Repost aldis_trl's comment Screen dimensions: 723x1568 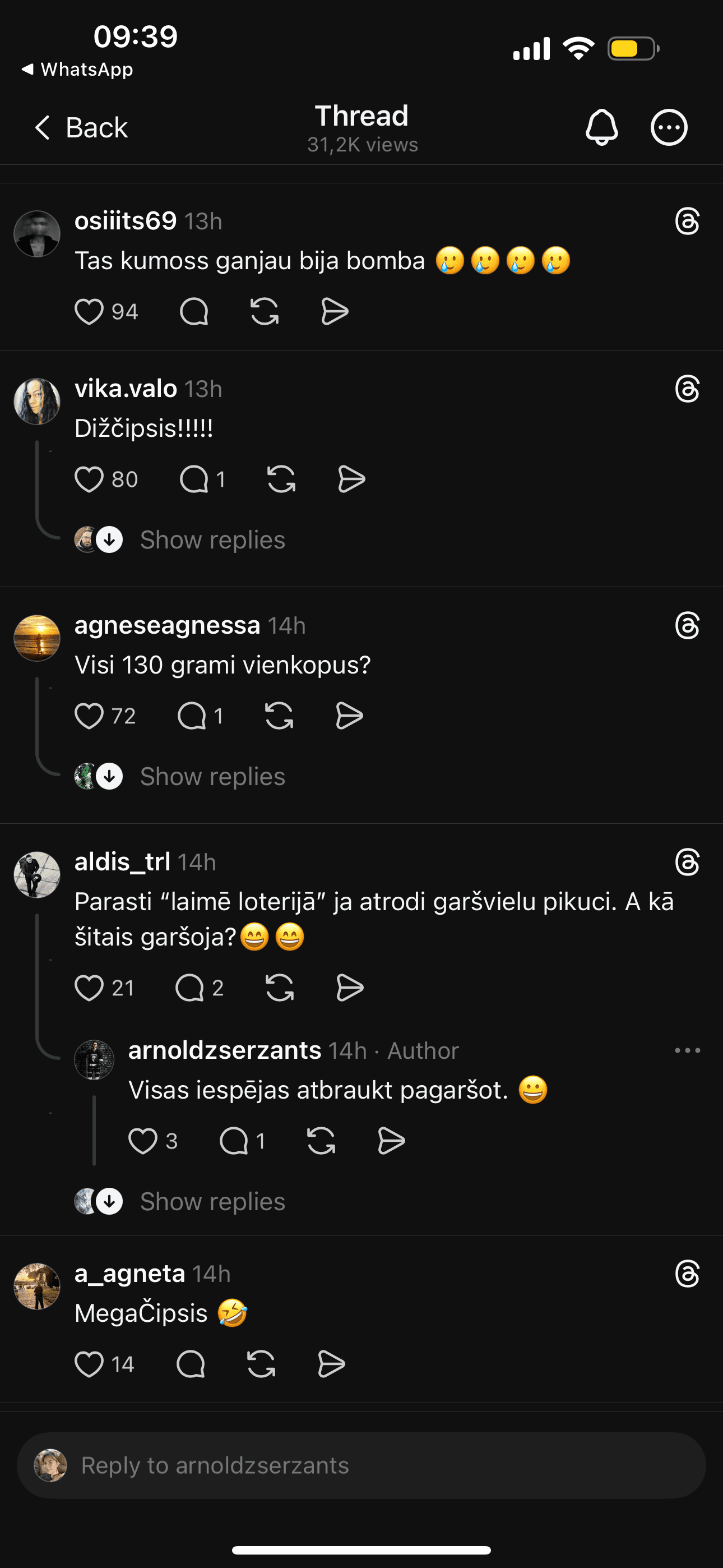pos(279,988)
